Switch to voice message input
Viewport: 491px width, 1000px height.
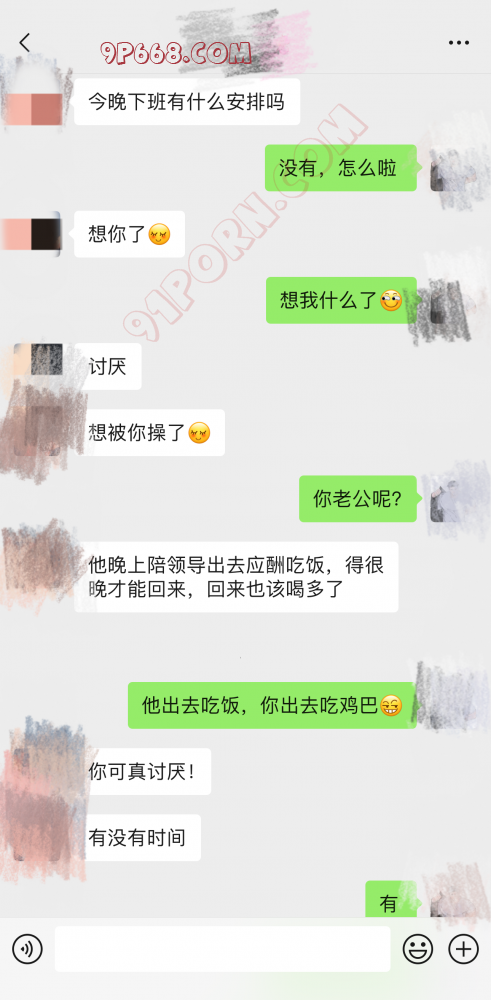[x=27, y=949]
